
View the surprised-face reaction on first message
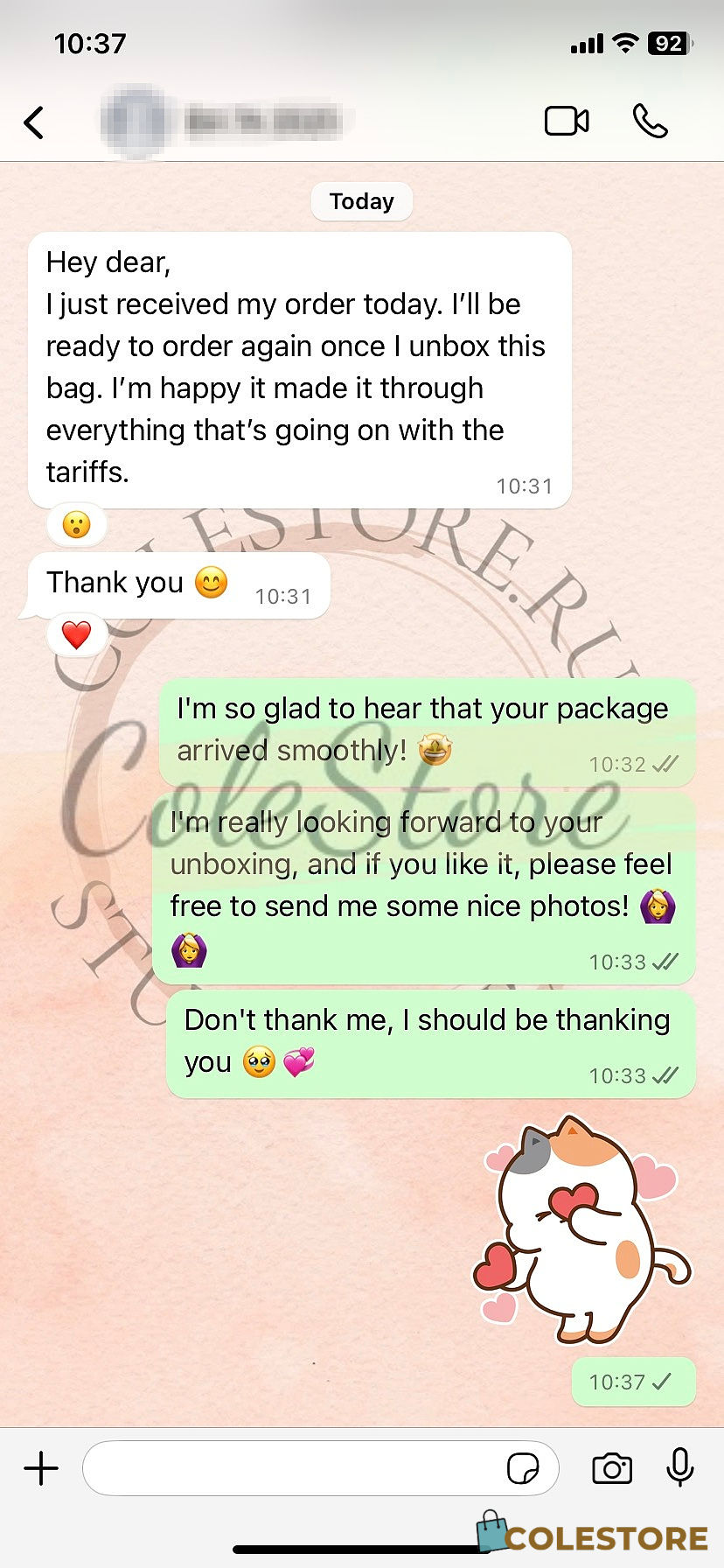[x=77, y=525]
